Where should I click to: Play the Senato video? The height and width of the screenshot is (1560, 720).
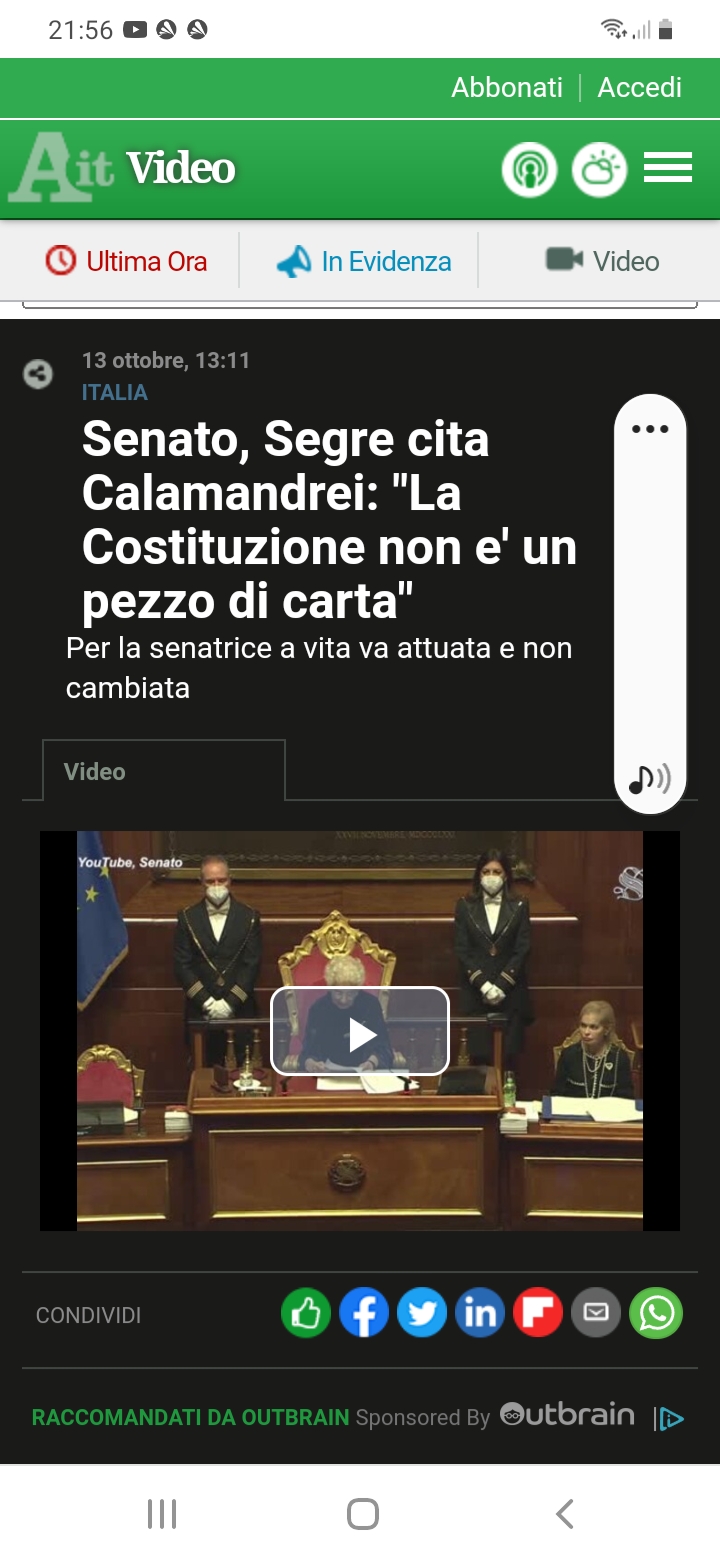360,1031
